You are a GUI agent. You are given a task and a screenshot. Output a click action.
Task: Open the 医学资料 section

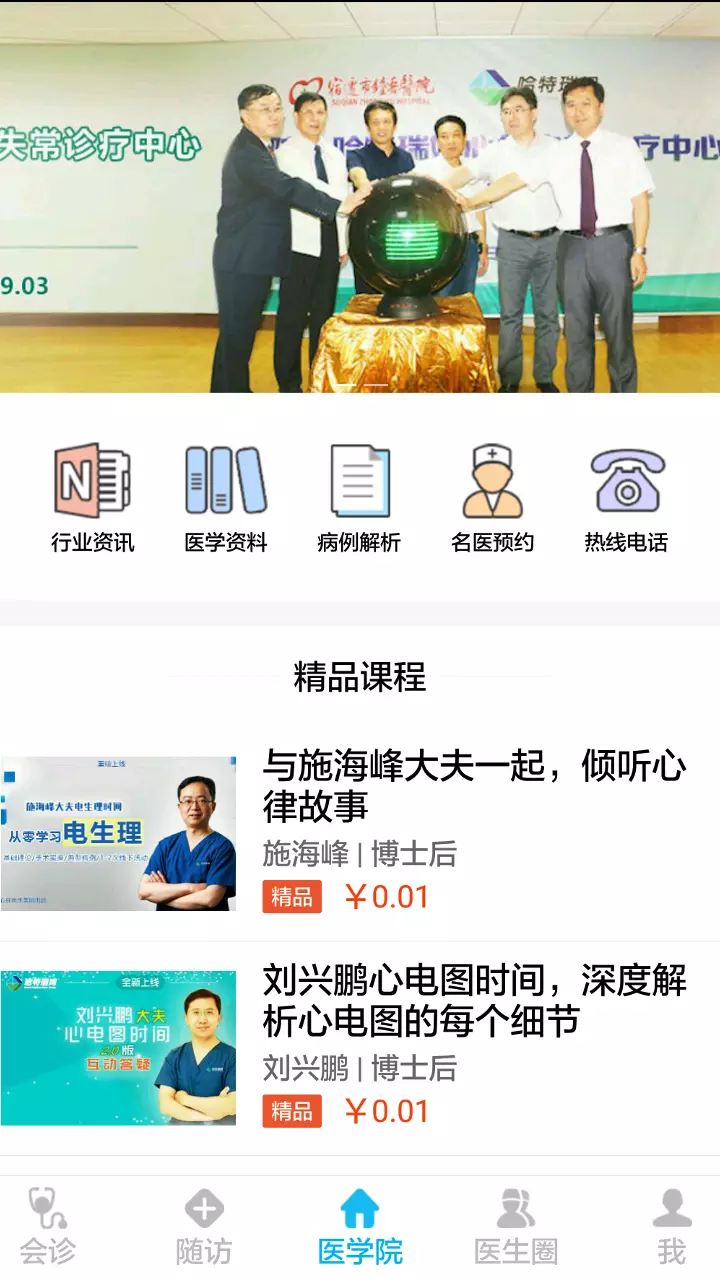click(x=226, y=498)
